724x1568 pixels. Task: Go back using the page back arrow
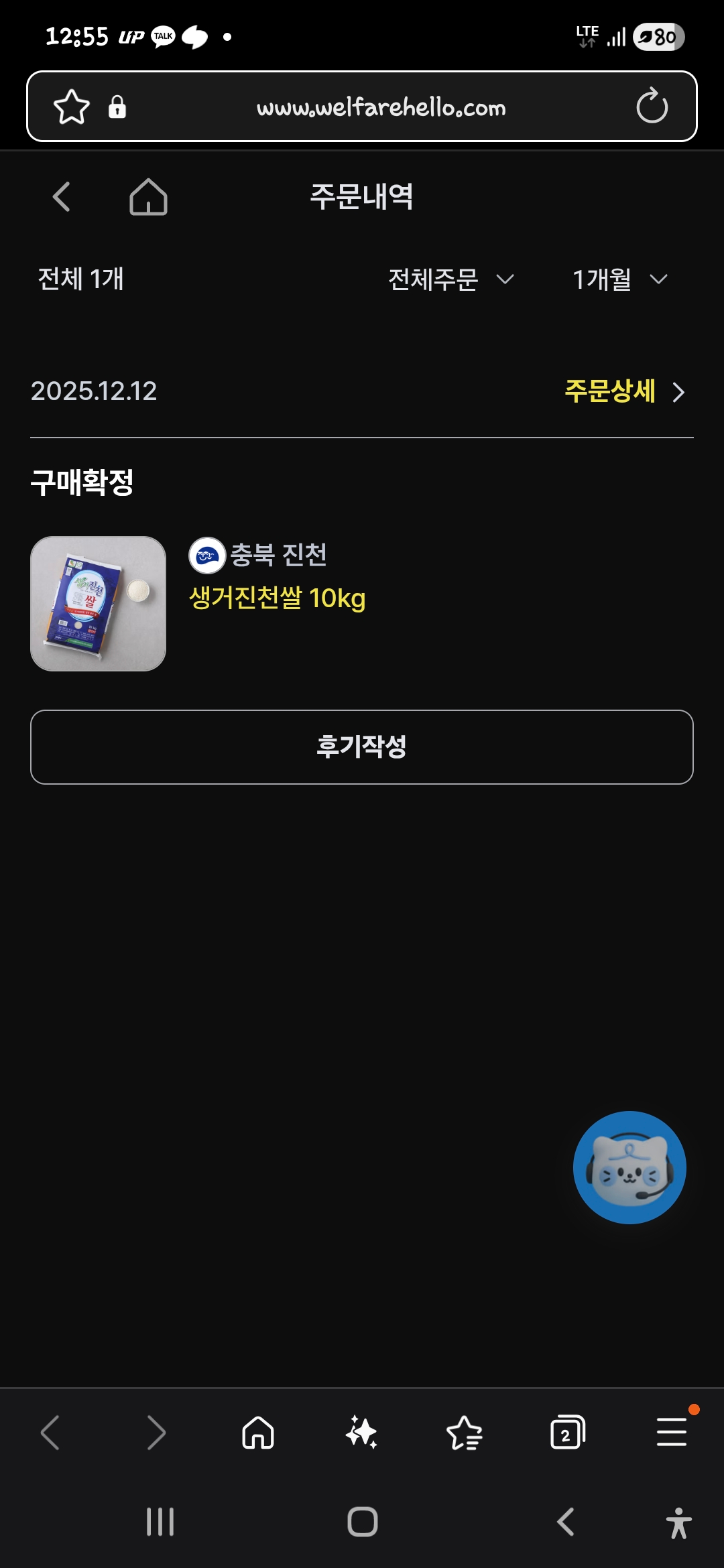61,197
